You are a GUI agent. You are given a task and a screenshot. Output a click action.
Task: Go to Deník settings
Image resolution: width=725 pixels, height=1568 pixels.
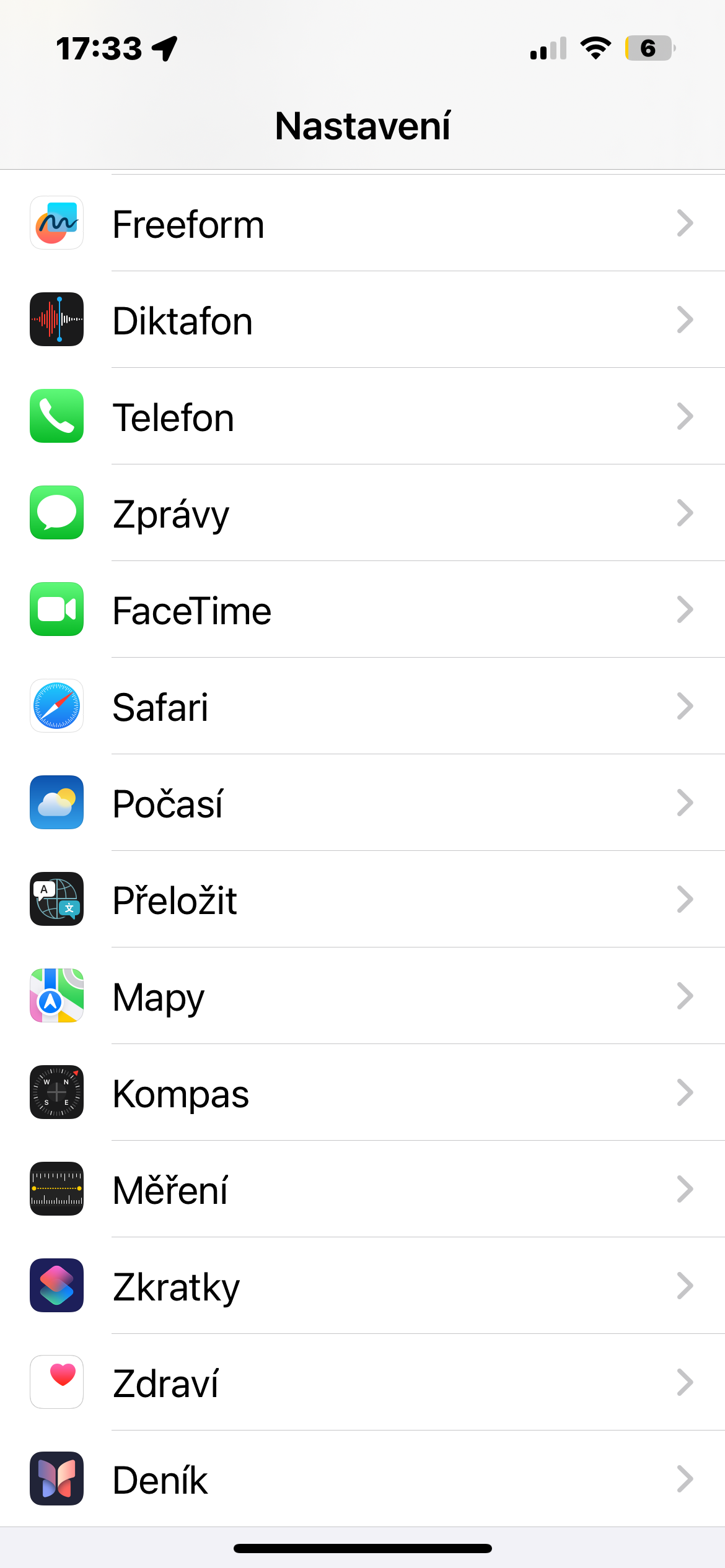(x=362, y=1479)
